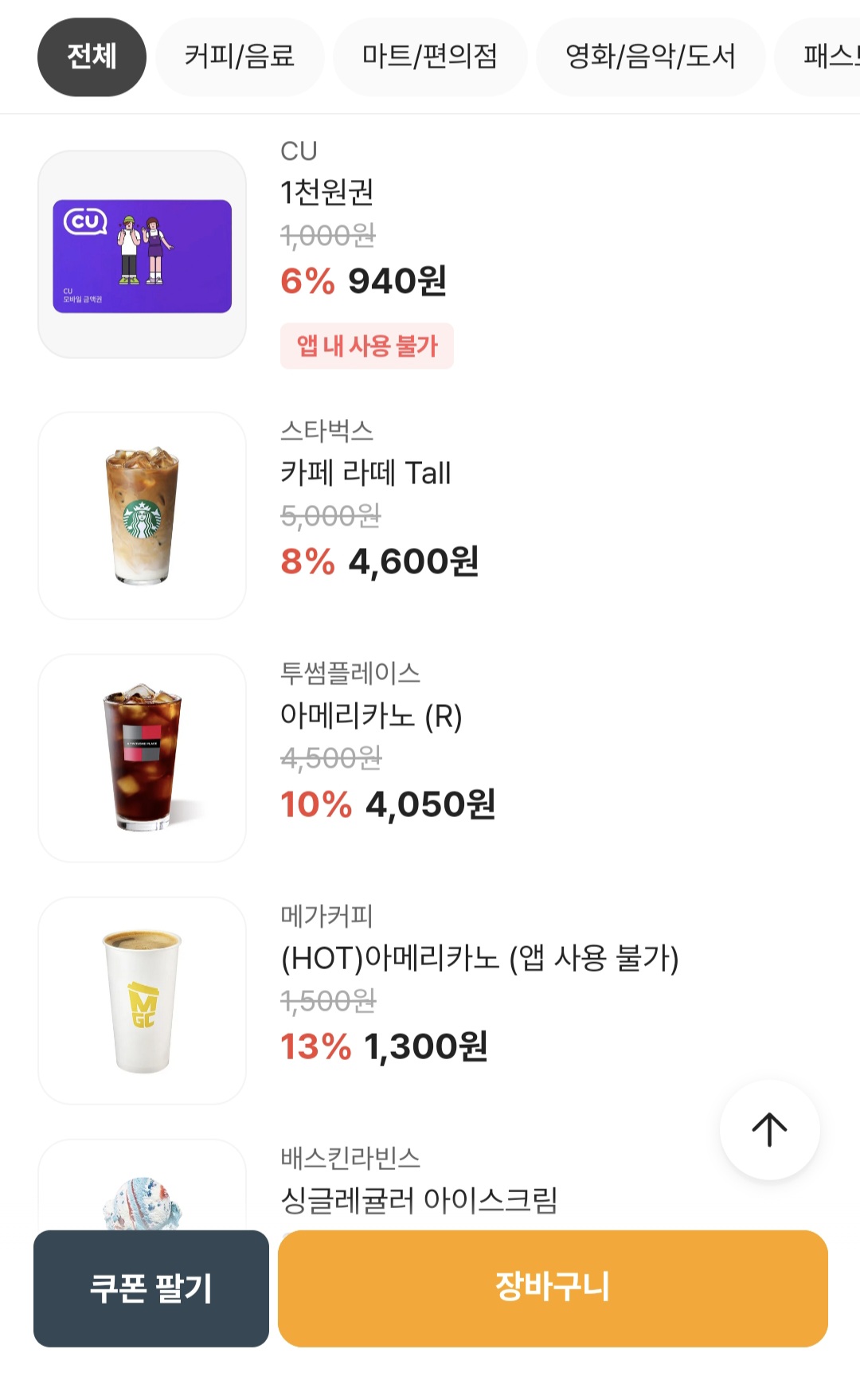Image resolution: width=860 pixels, height=1400 pixels.
Task: Go to the 장바구니 cart
Action: point(553,1289)
